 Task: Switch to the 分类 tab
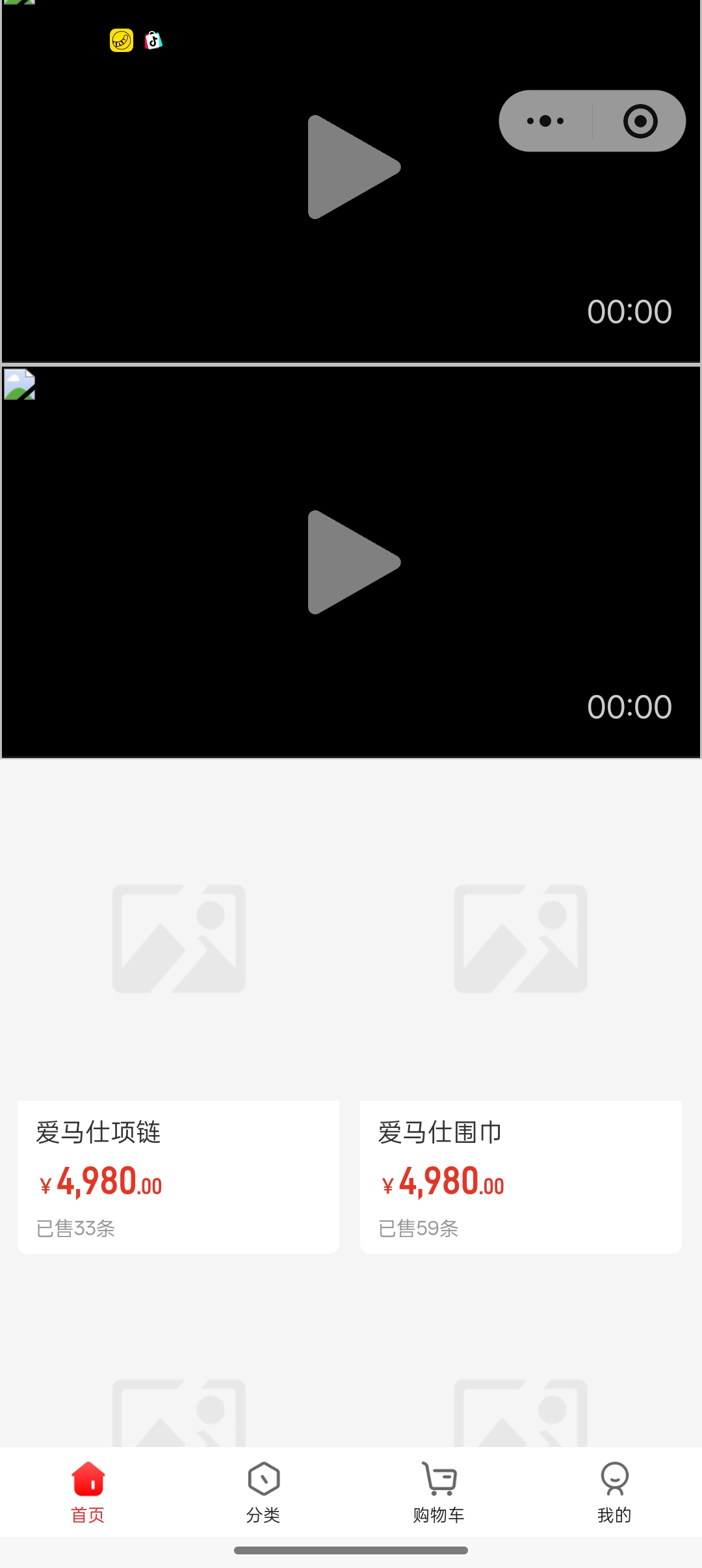pyautogui.click(x=263, y=1492)
